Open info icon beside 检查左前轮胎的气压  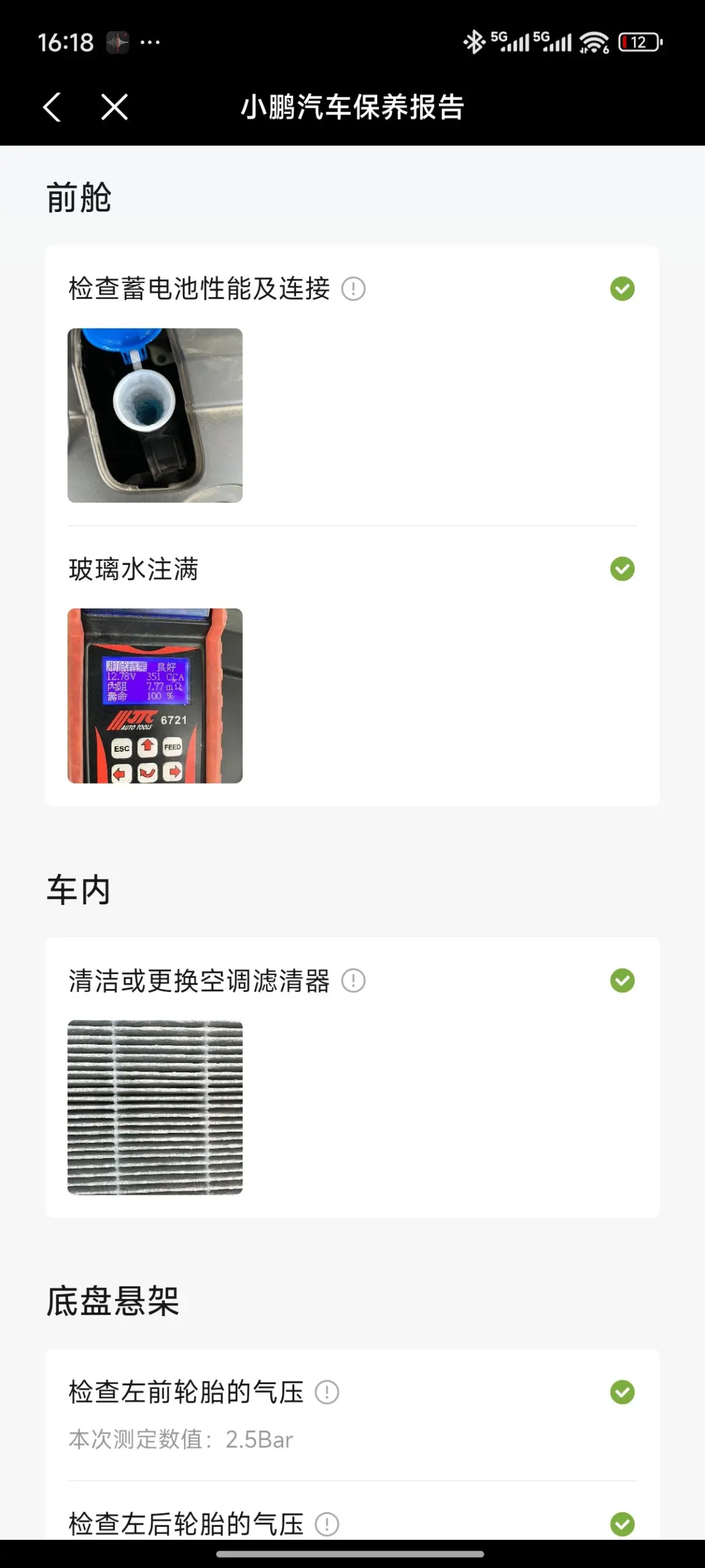(x=327, y=1392)
